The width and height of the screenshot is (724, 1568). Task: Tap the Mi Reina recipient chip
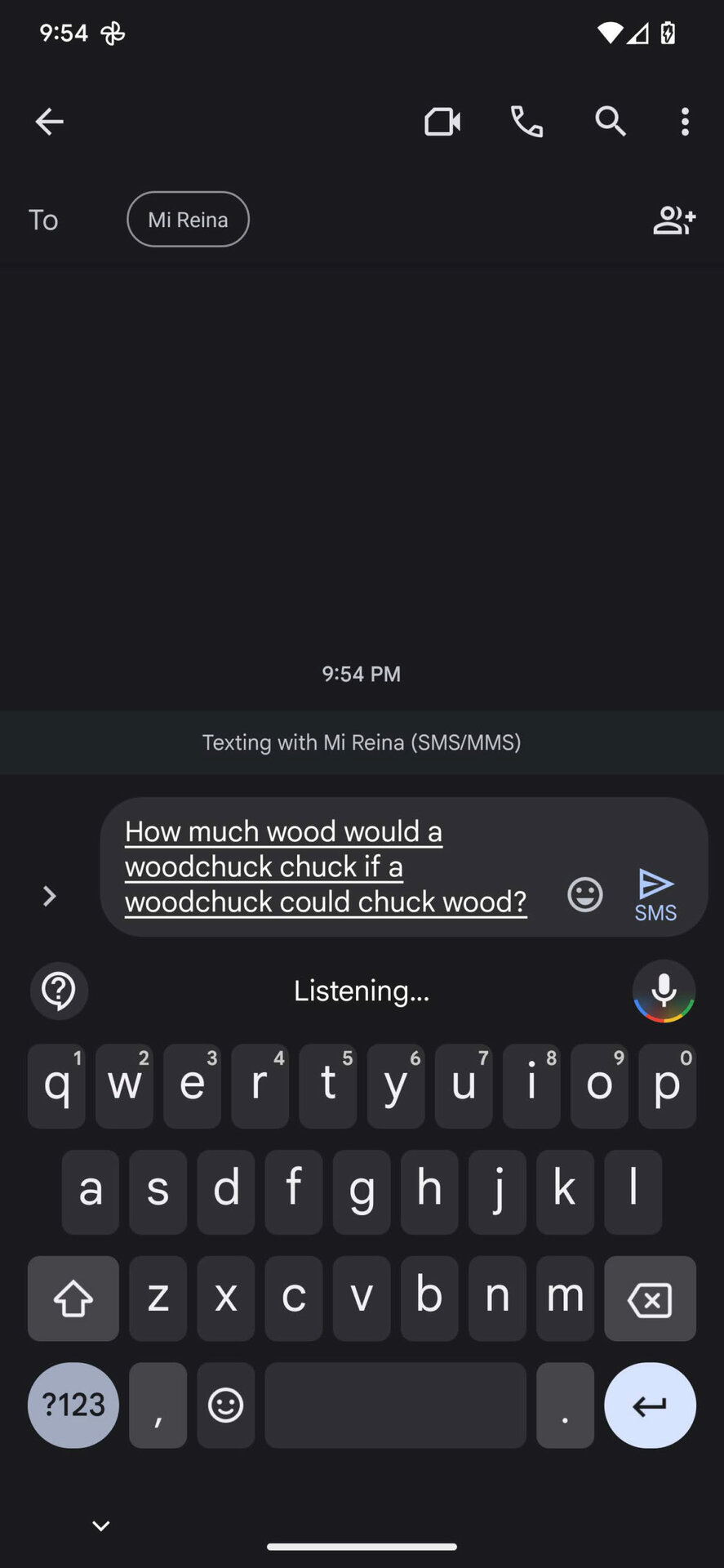point(188,219)
